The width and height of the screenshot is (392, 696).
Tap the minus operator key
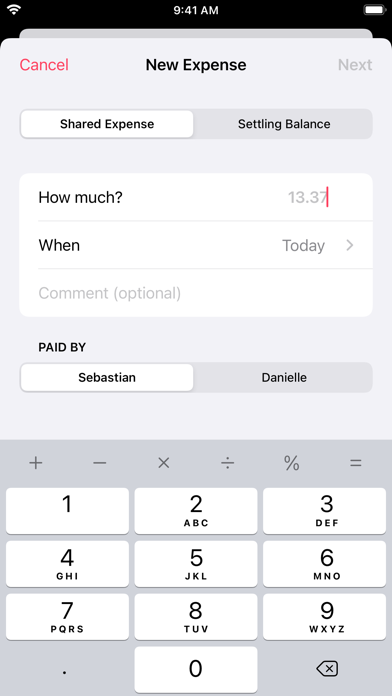(100, 463)
